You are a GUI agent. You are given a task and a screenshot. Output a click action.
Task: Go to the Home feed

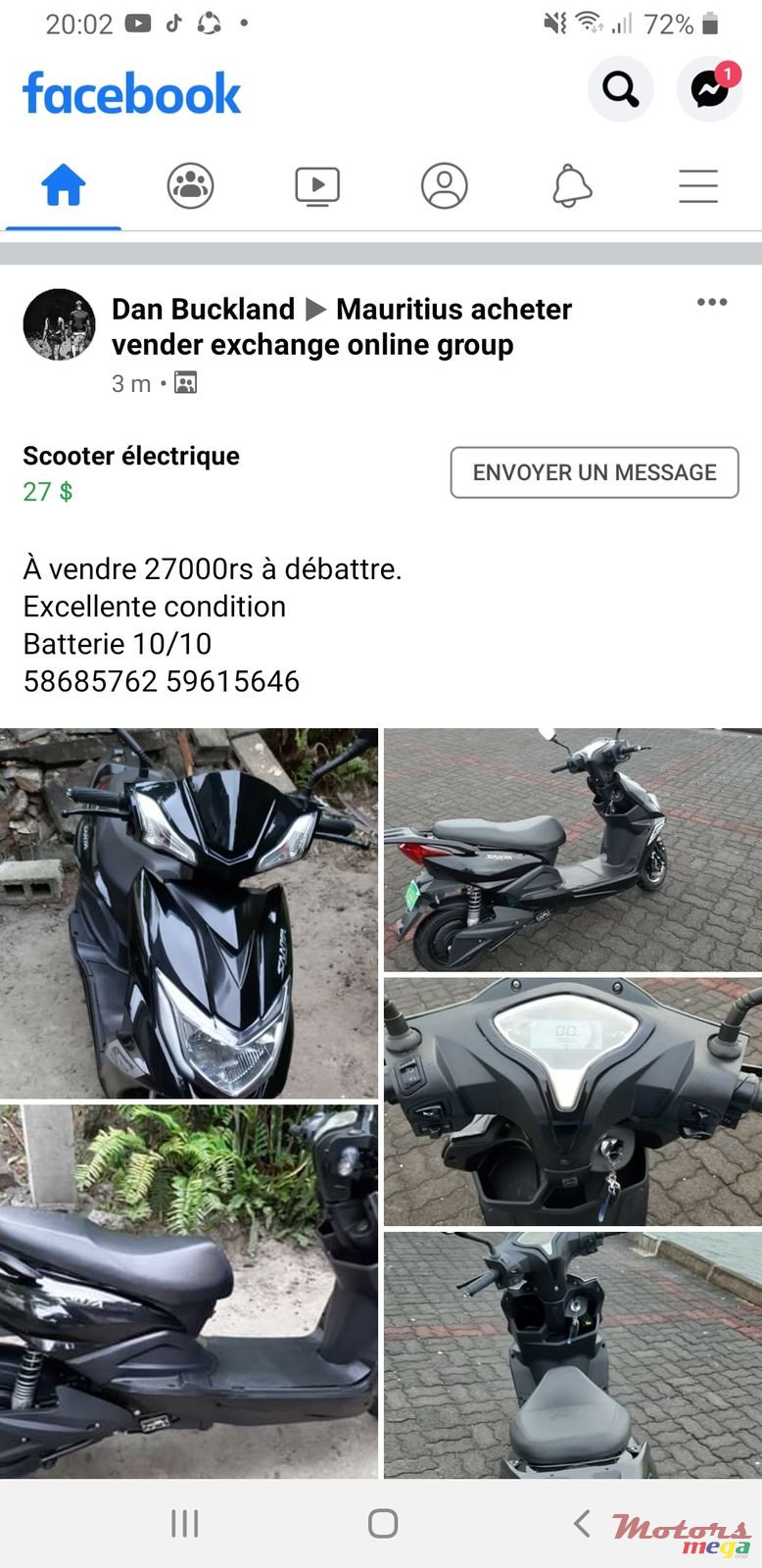(63, 184)
